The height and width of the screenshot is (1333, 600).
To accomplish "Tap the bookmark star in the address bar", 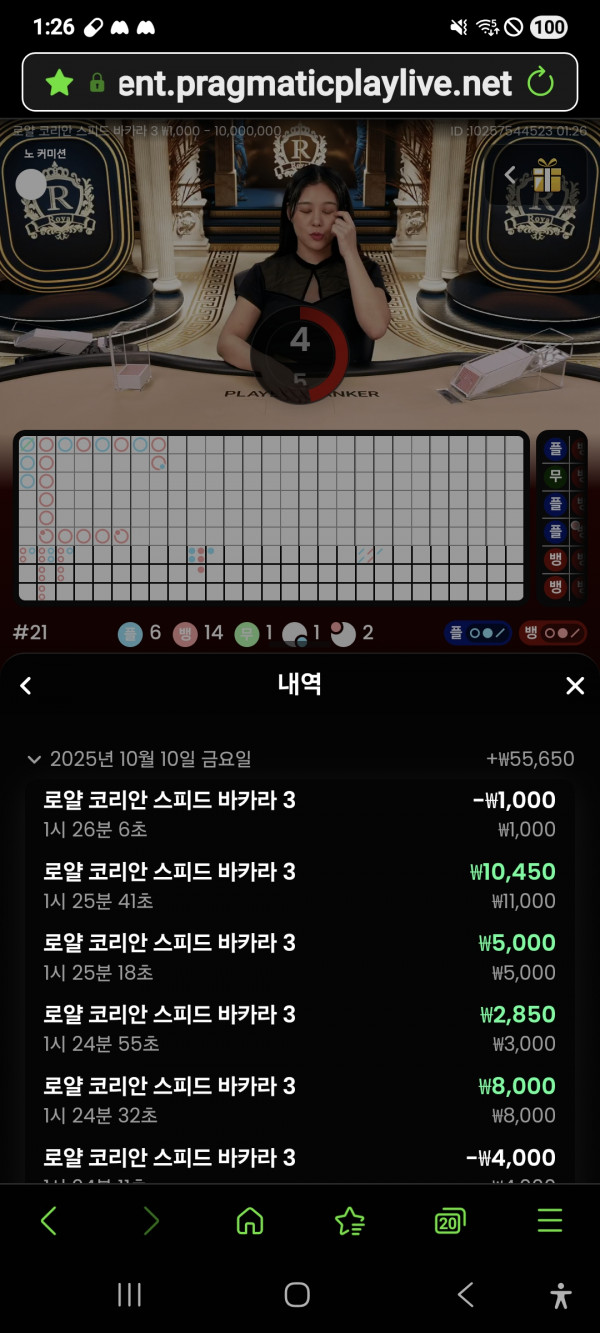I will (60, 82).
